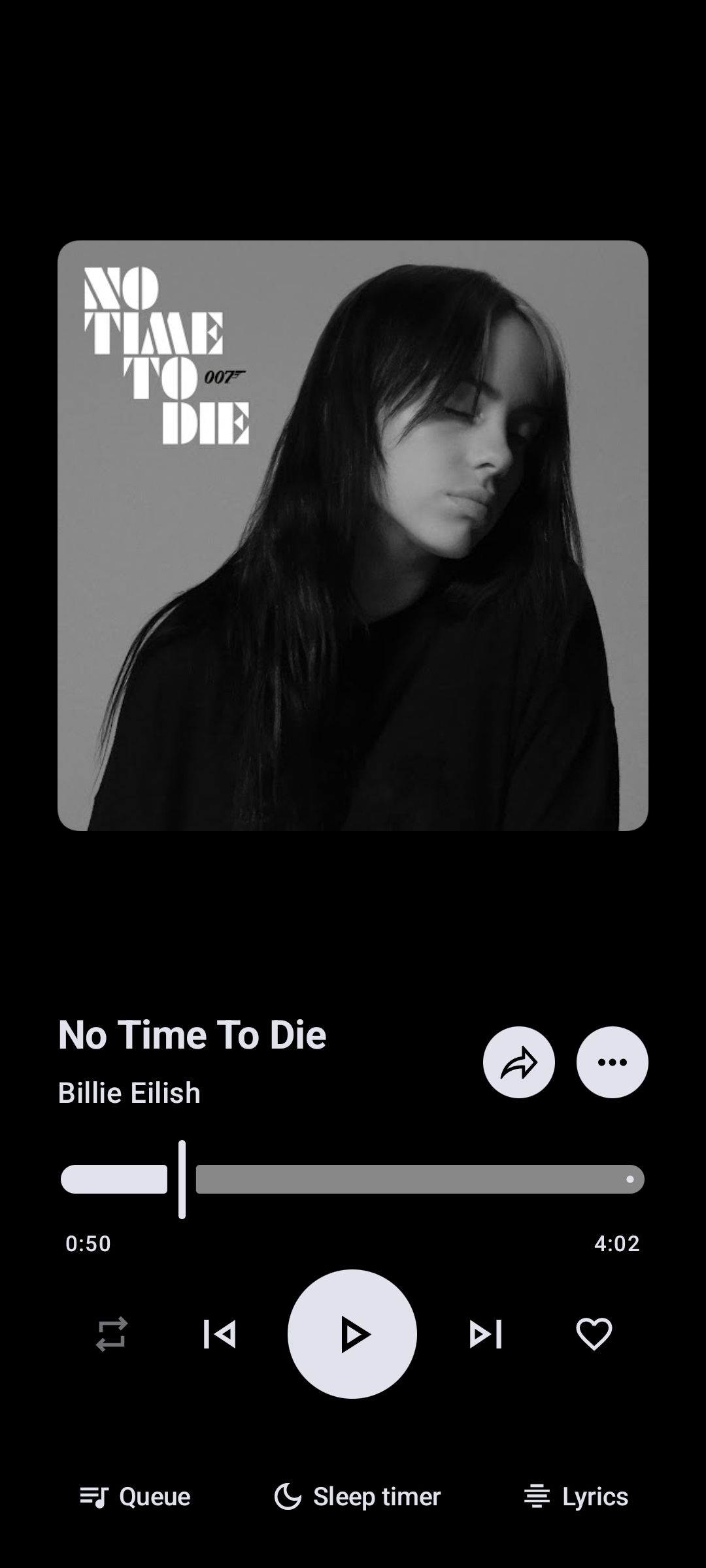This screenshot has height=1568, width=706.
Task: Open the three-dot more options menu
Action: [612, 1062]
